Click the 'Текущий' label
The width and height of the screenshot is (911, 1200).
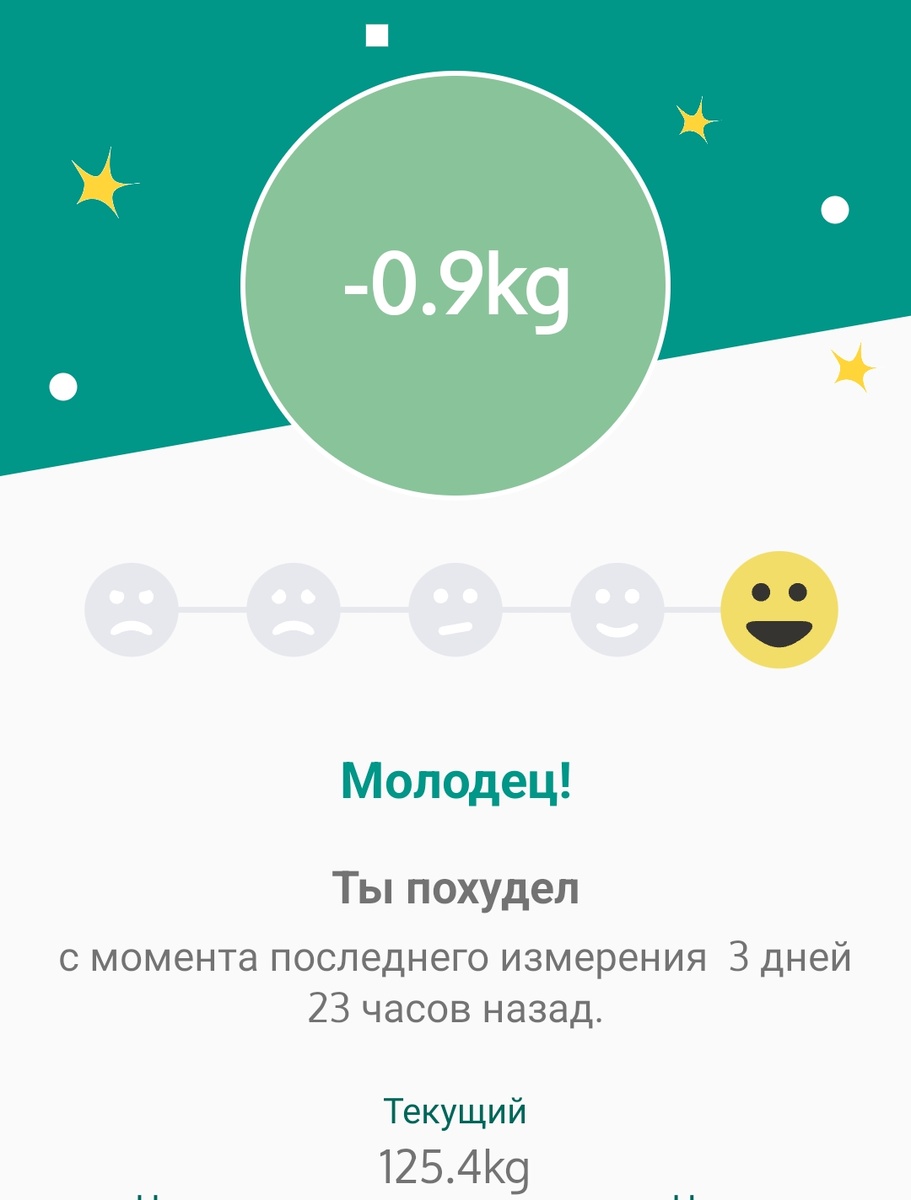455,1110
